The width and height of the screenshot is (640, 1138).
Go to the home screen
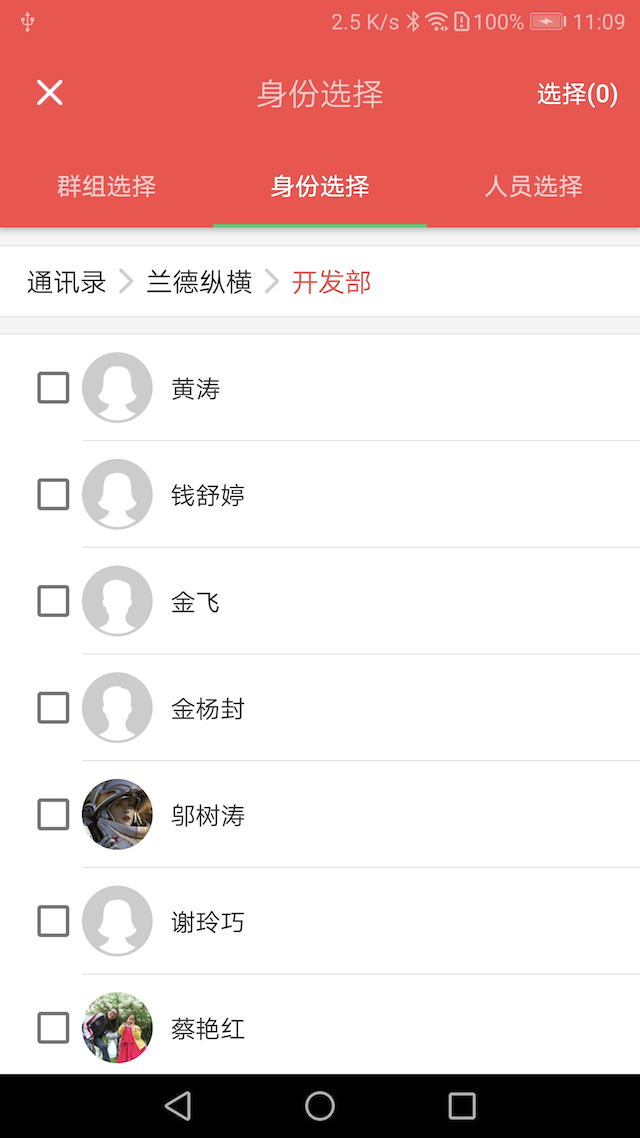coord(320,1105)
